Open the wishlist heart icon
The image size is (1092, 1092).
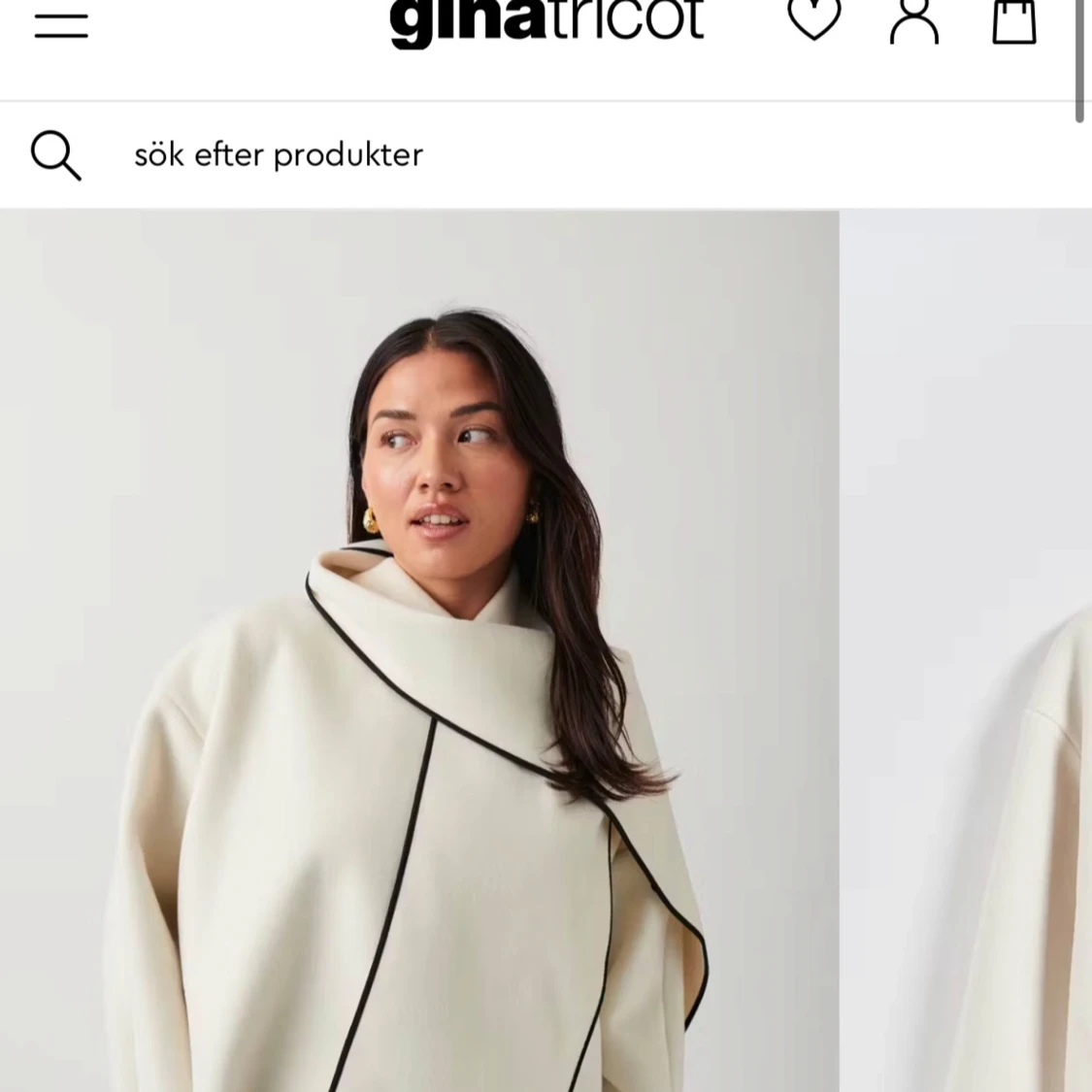click(x=813, y=21)
